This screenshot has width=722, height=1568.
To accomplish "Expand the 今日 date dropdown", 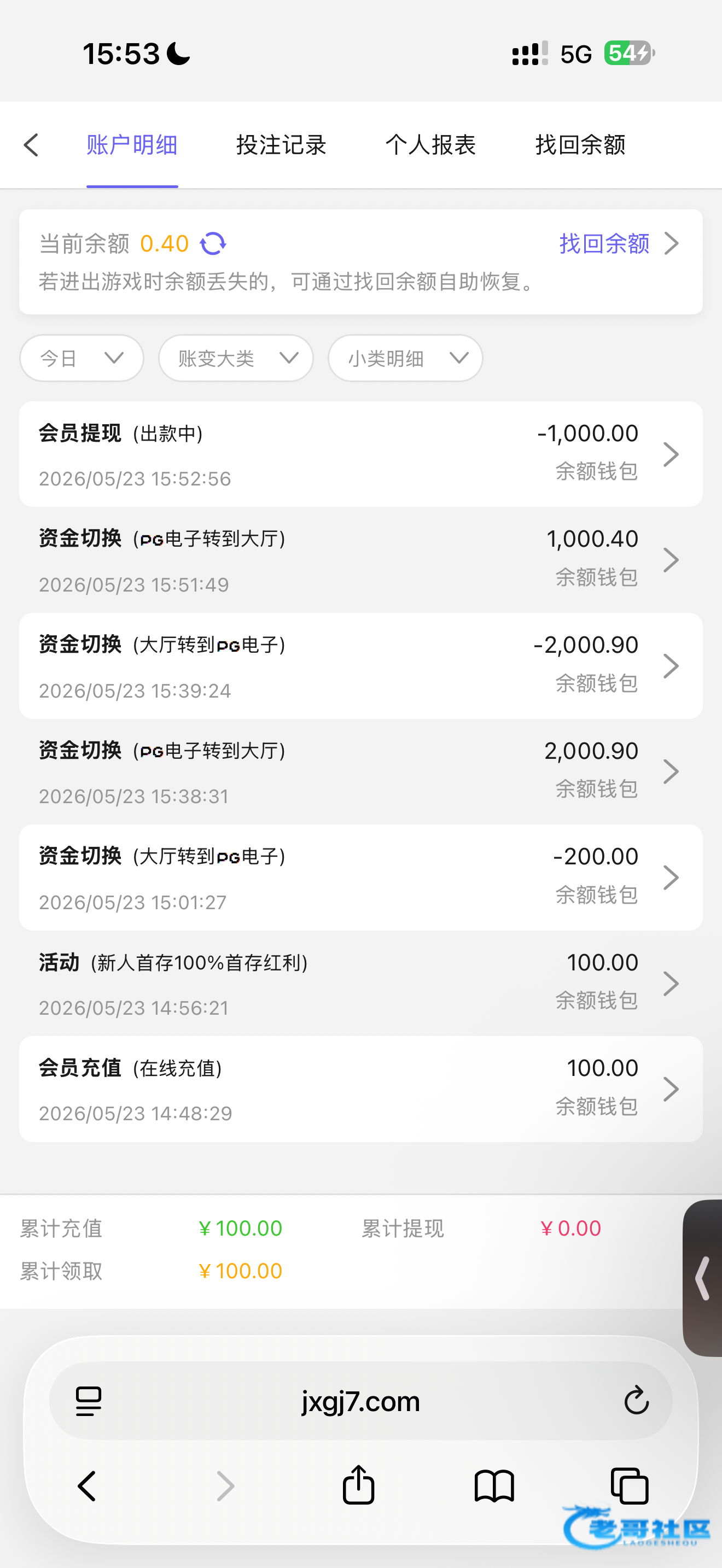I will (81, 358).
